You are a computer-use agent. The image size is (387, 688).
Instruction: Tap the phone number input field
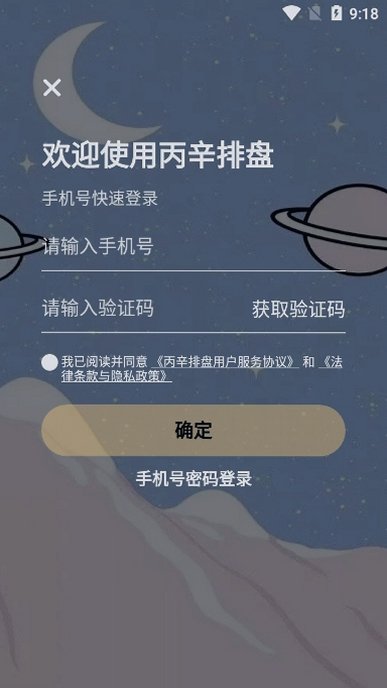point(193,247)
